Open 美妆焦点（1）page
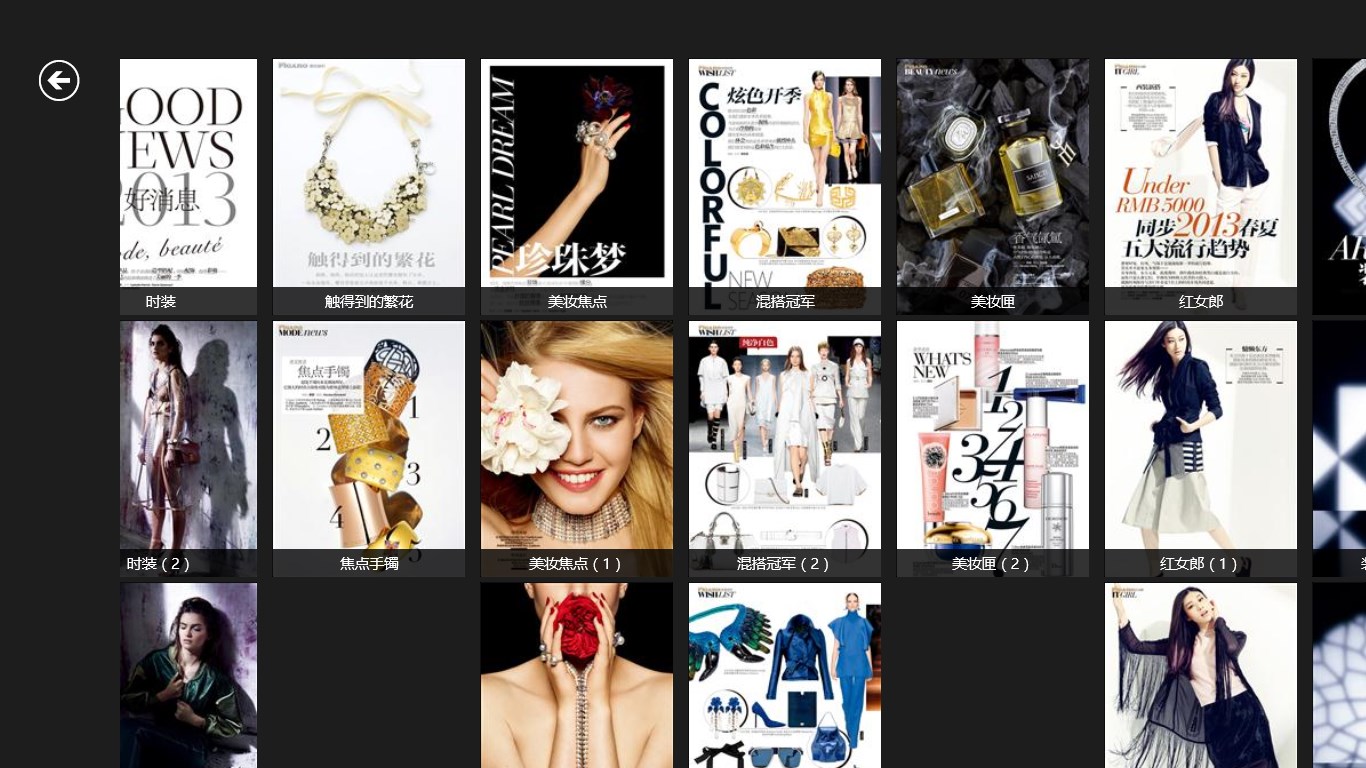 click(577, 448)
